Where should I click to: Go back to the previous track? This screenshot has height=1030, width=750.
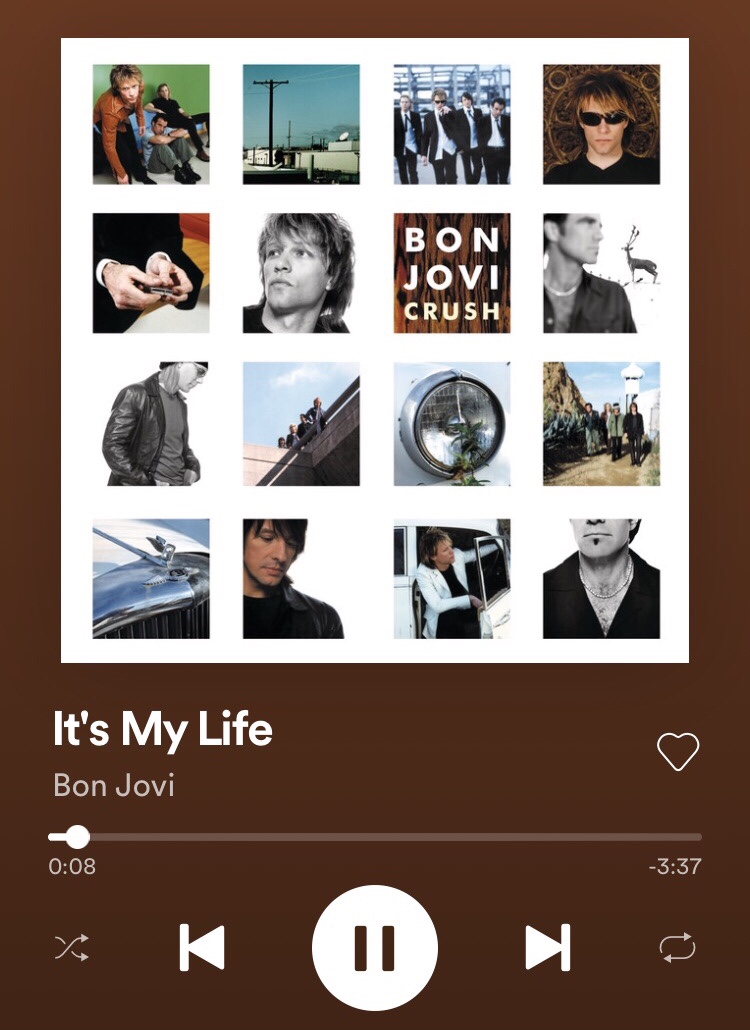(x=202, y=947)
